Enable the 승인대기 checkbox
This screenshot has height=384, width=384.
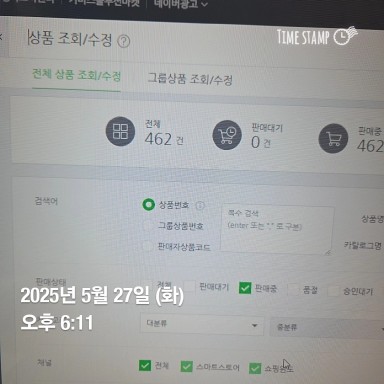333,291
